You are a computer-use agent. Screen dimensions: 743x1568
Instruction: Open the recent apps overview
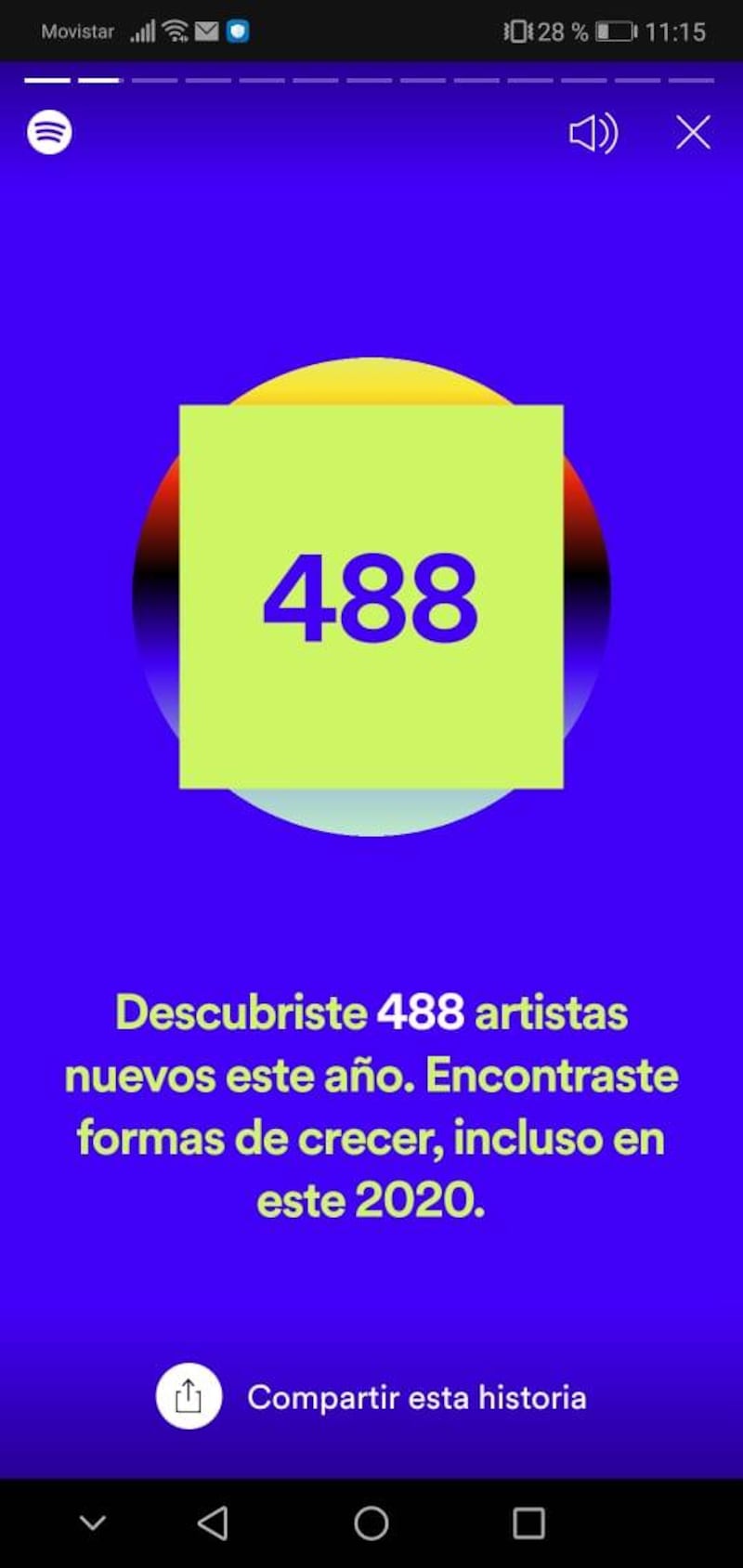(x=528, y=1523)
